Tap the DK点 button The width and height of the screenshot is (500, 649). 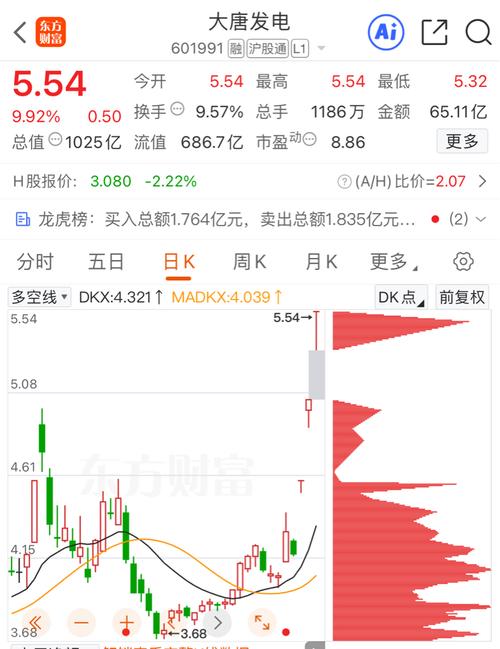401,297
